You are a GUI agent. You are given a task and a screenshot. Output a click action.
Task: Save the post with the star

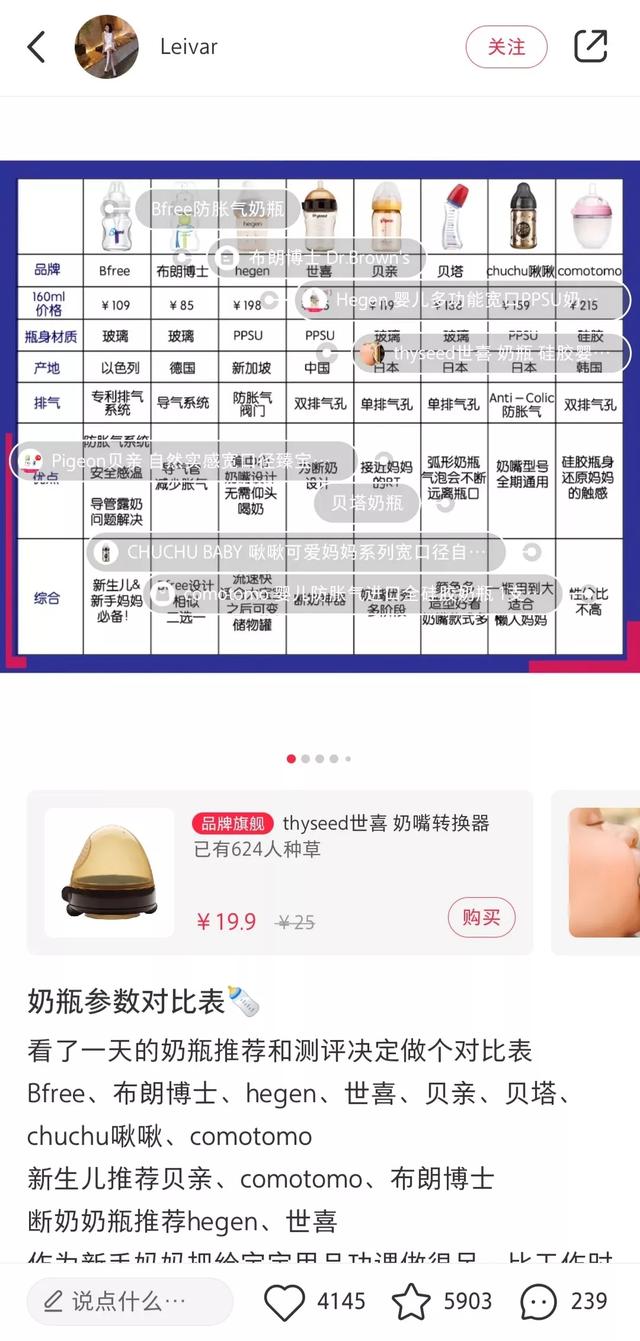click(411, 1301)
